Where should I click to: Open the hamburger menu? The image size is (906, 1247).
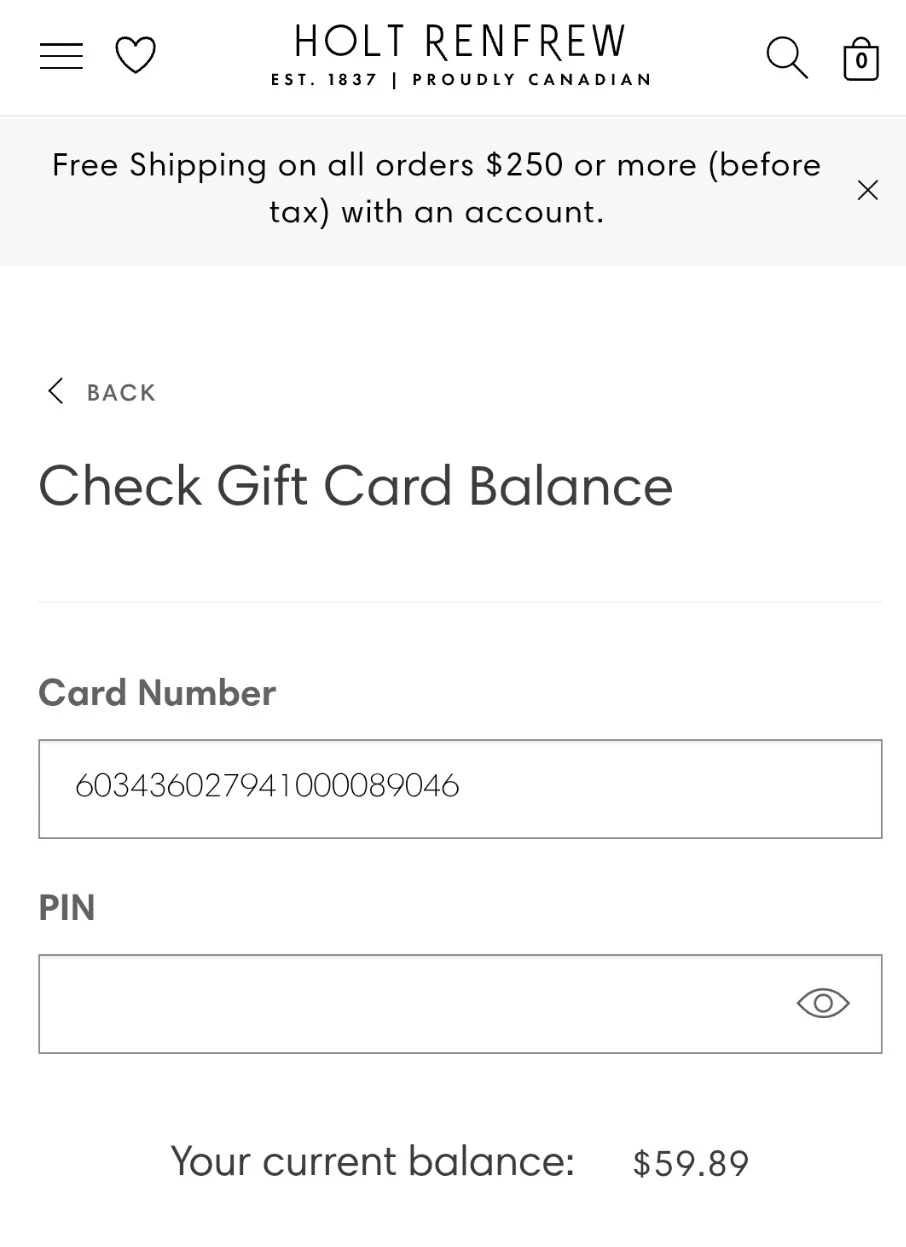(x=61, y=56)
